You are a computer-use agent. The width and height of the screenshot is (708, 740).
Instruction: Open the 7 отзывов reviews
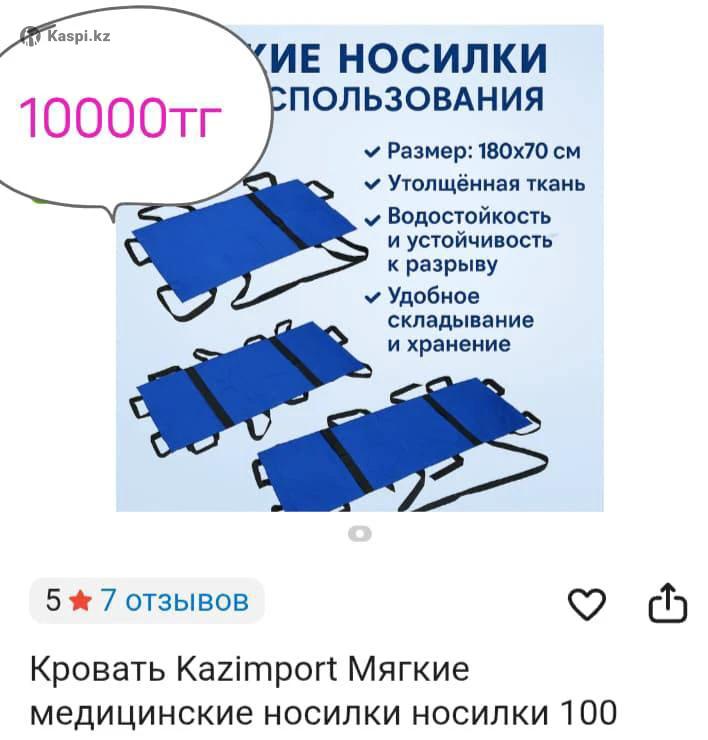tap(173, 600)
